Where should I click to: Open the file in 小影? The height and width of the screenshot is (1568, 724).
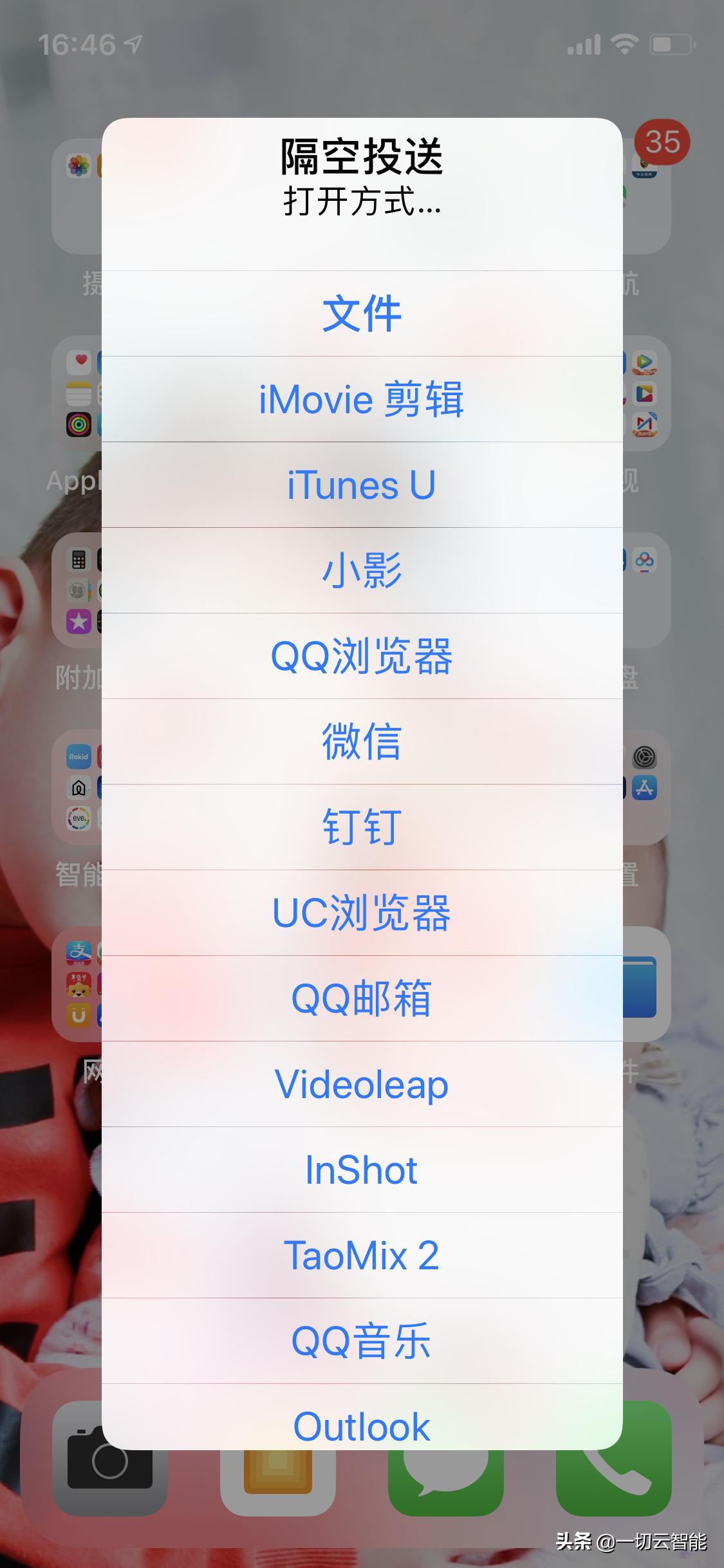(362, 570)
